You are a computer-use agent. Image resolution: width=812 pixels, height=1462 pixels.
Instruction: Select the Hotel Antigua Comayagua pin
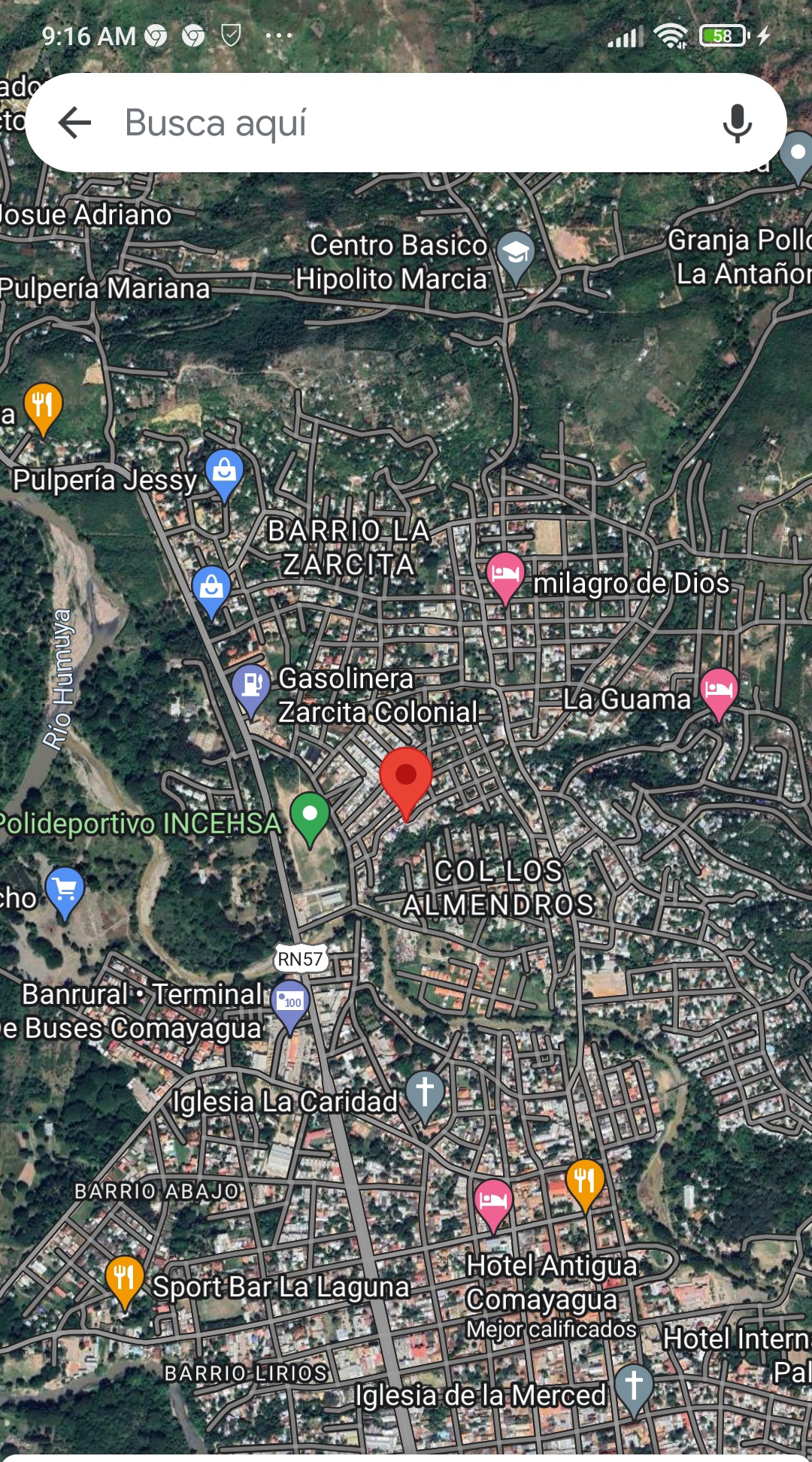492,1201
